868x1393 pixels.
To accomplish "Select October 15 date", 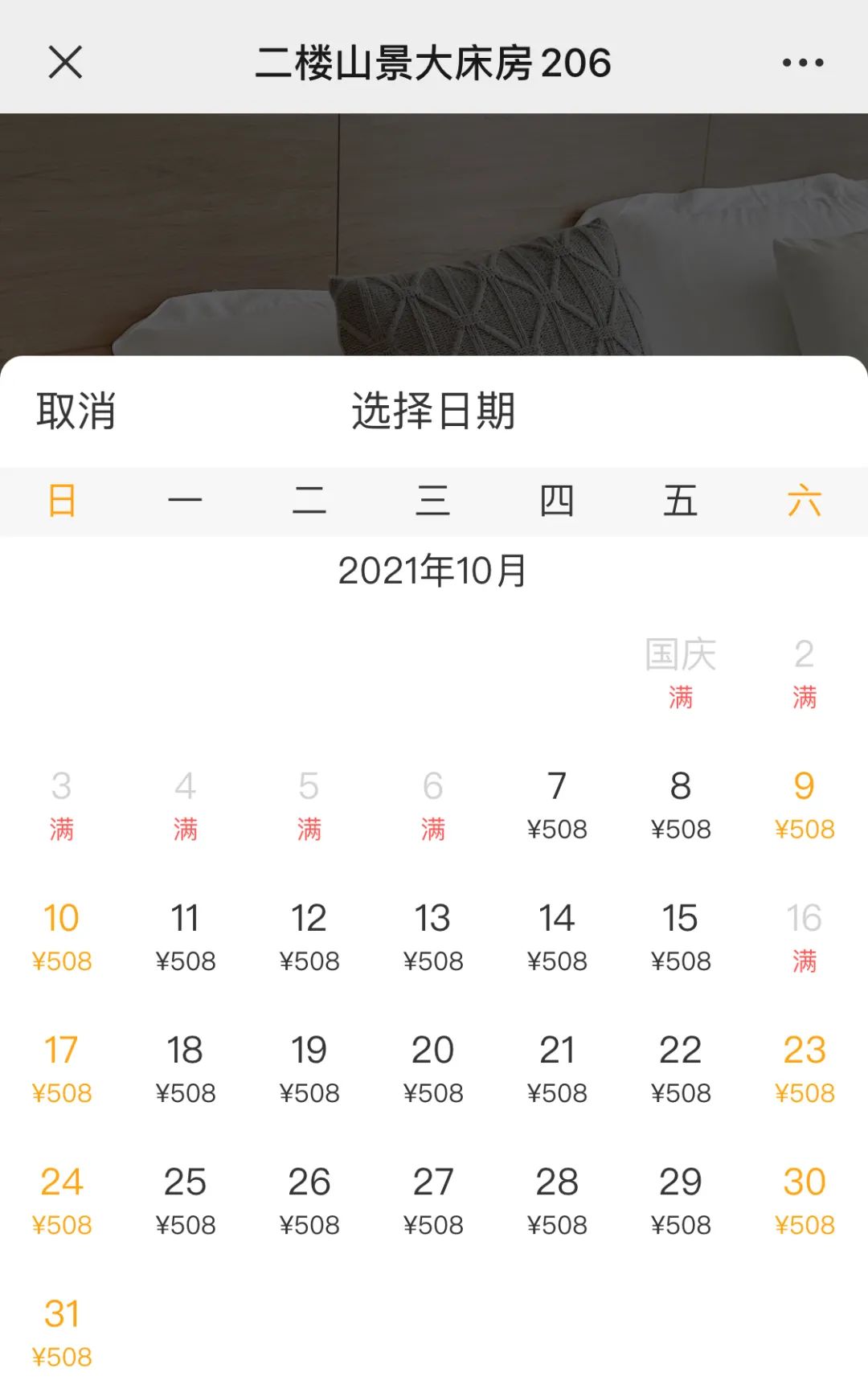I will tap(680, 936).
